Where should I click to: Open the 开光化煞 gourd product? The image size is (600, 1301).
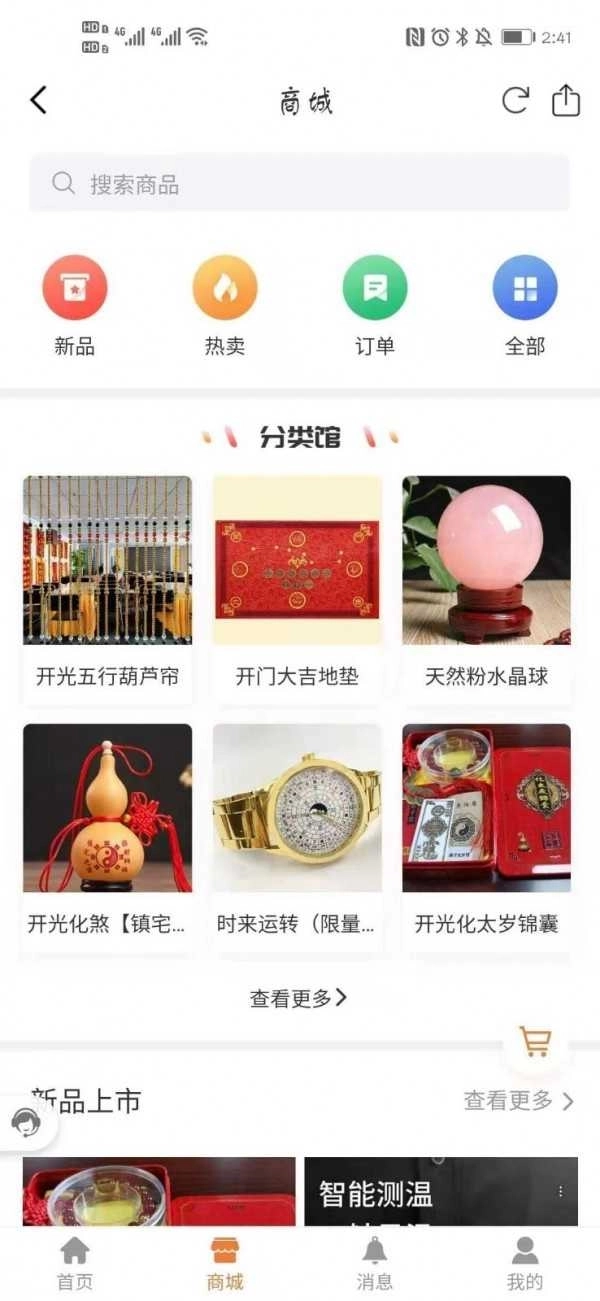pyautogui.click(x=107, y=836)
